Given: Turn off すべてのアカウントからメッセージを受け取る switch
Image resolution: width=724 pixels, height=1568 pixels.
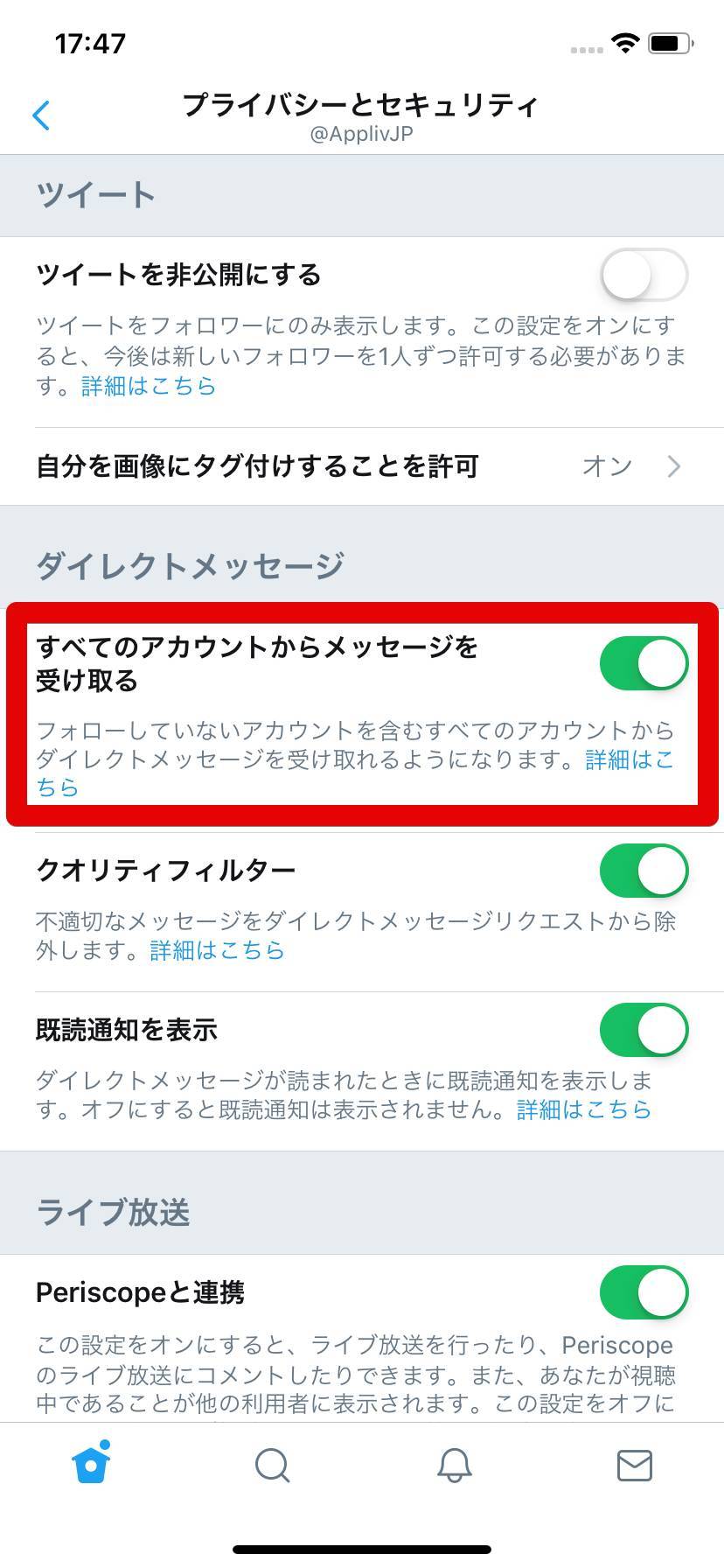Looking at the screenshot, I should [x=644, y=663].
